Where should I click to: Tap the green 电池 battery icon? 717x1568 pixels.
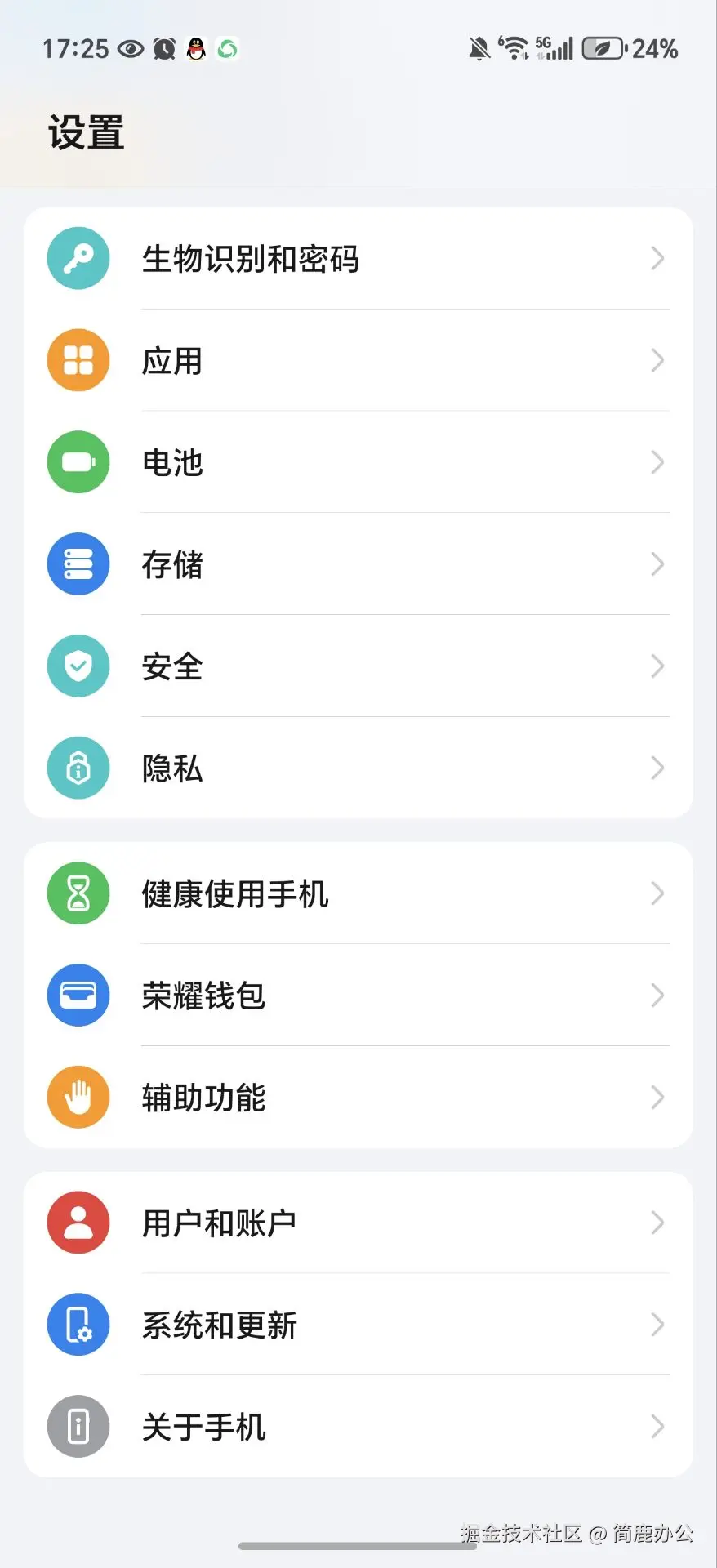pos(78,462)
